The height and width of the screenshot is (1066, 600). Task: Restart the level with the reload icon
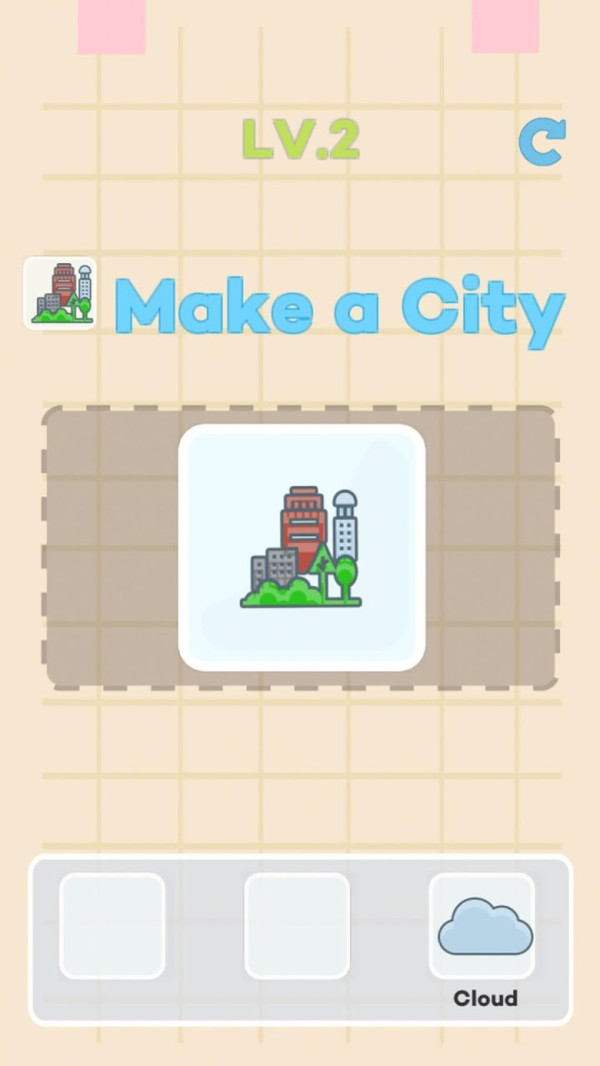542,142
